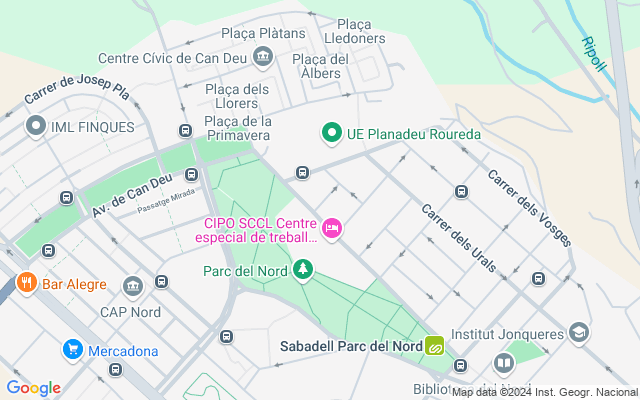
Task: Open the Centre Cívic de Can Deu pin
Action: click(263, 57)
